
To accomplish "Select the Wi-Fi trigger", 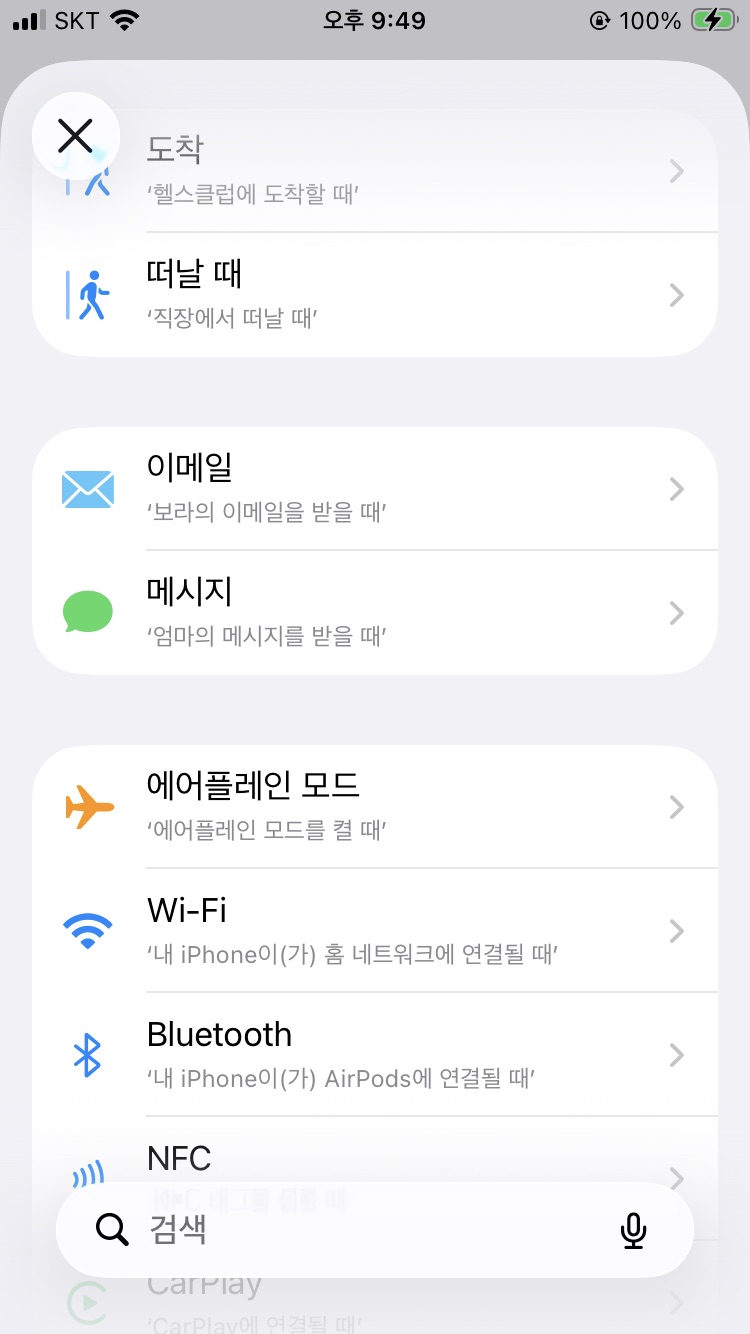I will tap(375, 930).
